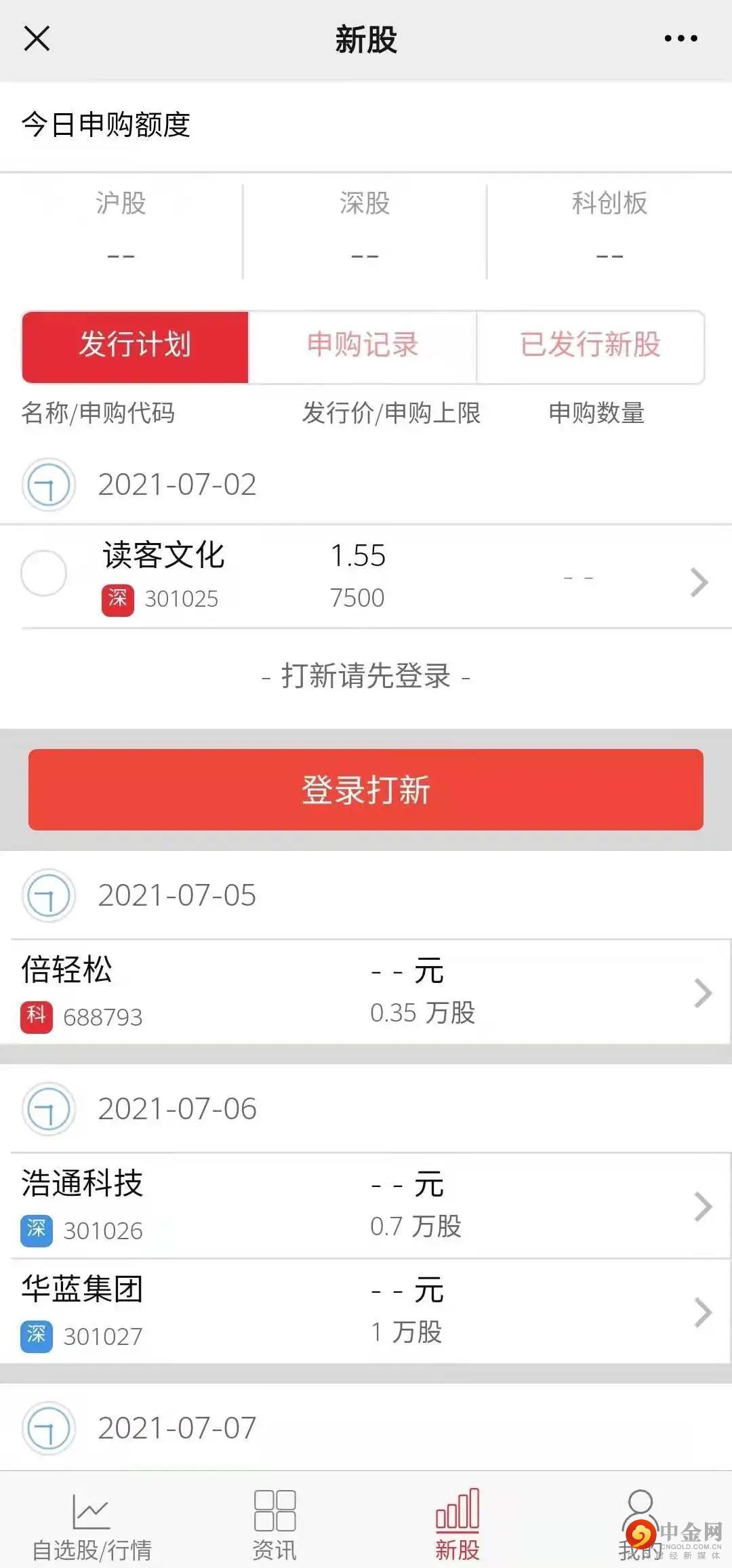
Task: Open the 华蓝集团 301027 stock row
Action: point(366,1312)
